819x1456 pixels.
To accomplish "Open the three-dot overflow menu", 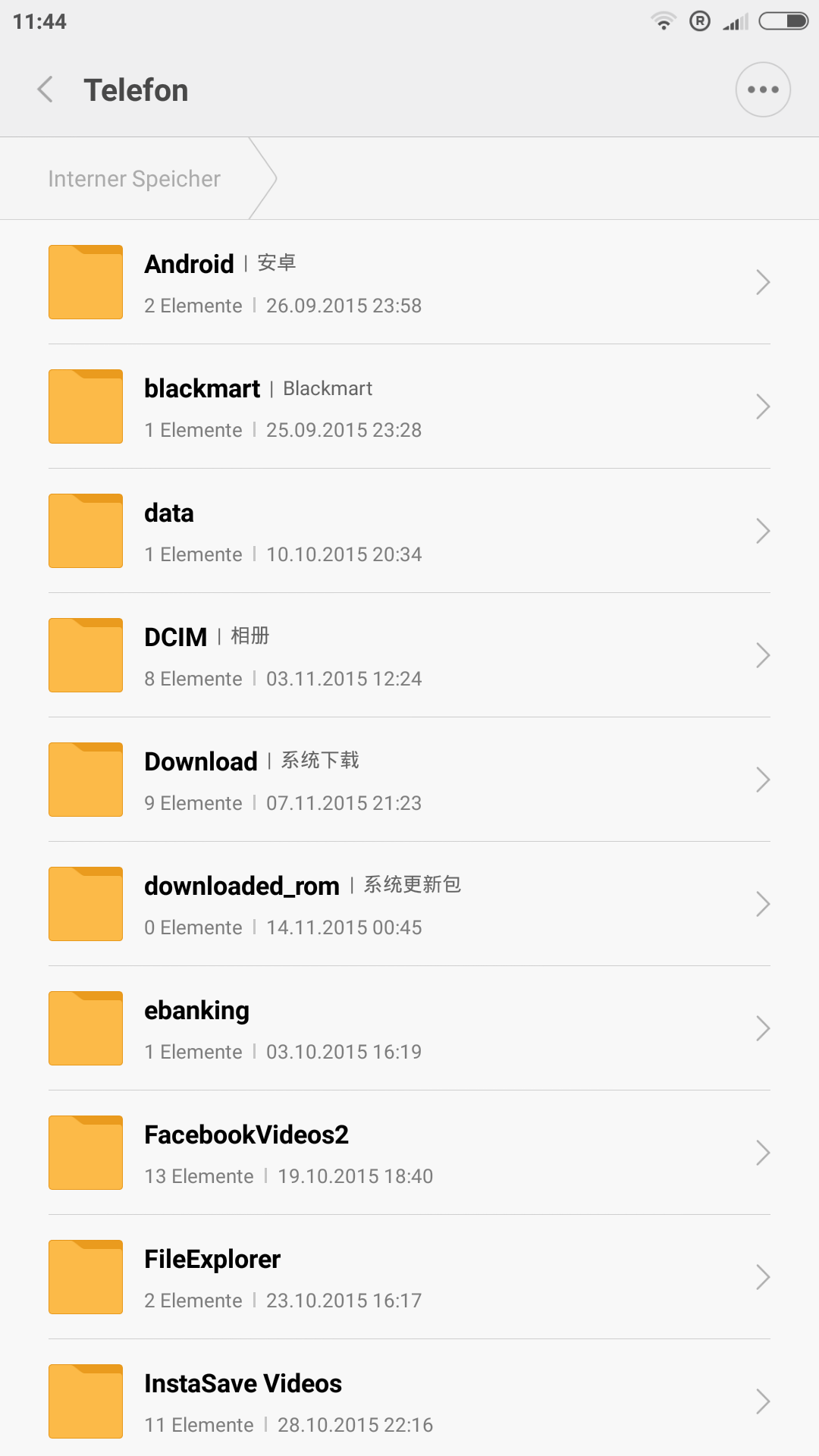I will (x=763, y=89).
